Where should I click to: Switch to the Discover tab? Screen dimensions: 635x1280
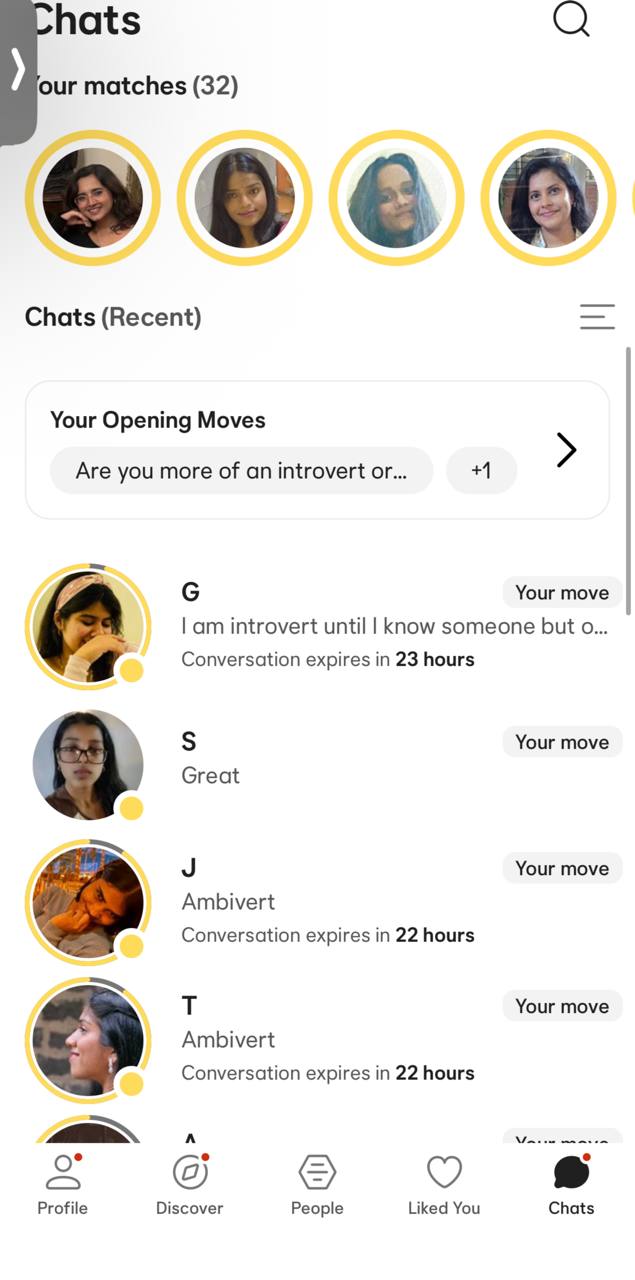tap(189, 1185)
